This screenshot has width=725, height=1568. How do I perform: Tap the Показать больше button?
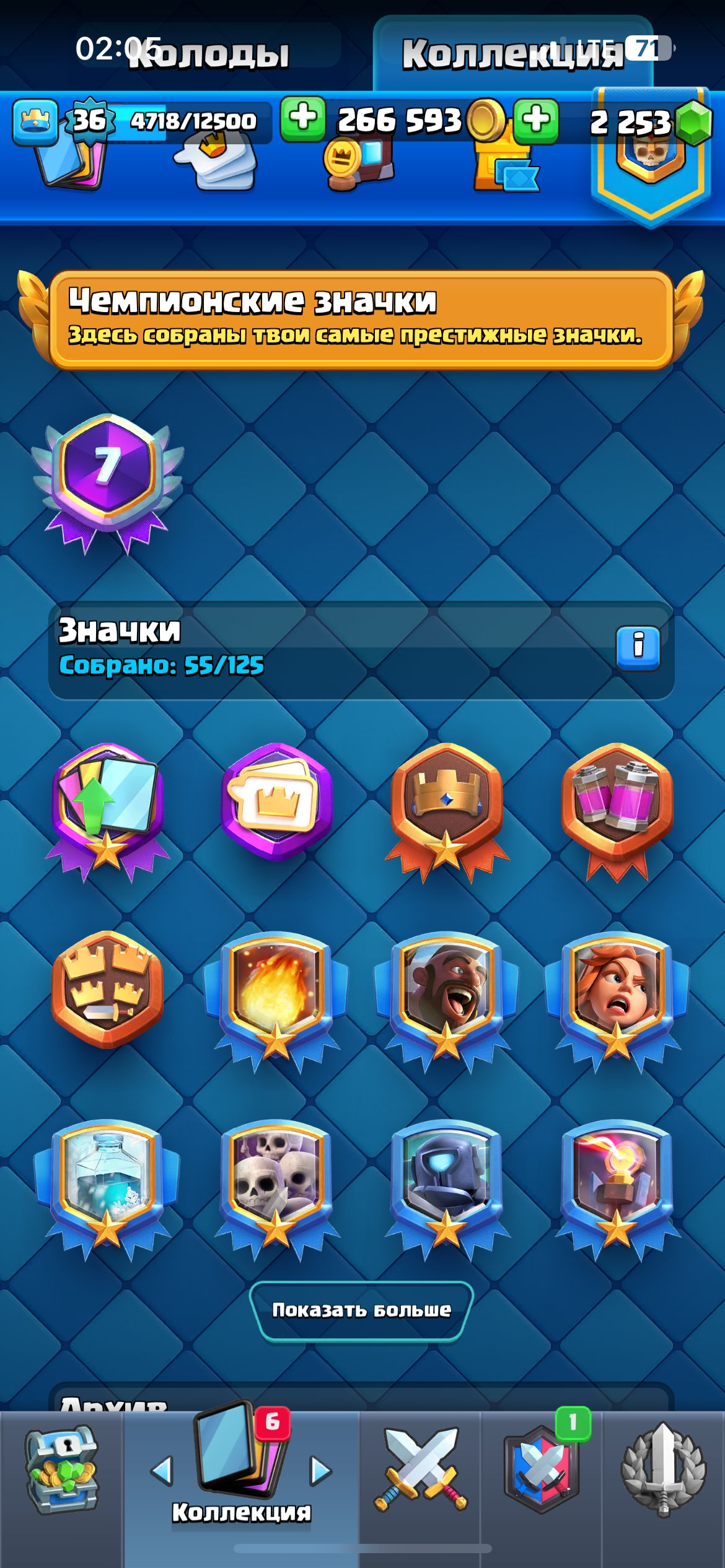click(361, 1311)
